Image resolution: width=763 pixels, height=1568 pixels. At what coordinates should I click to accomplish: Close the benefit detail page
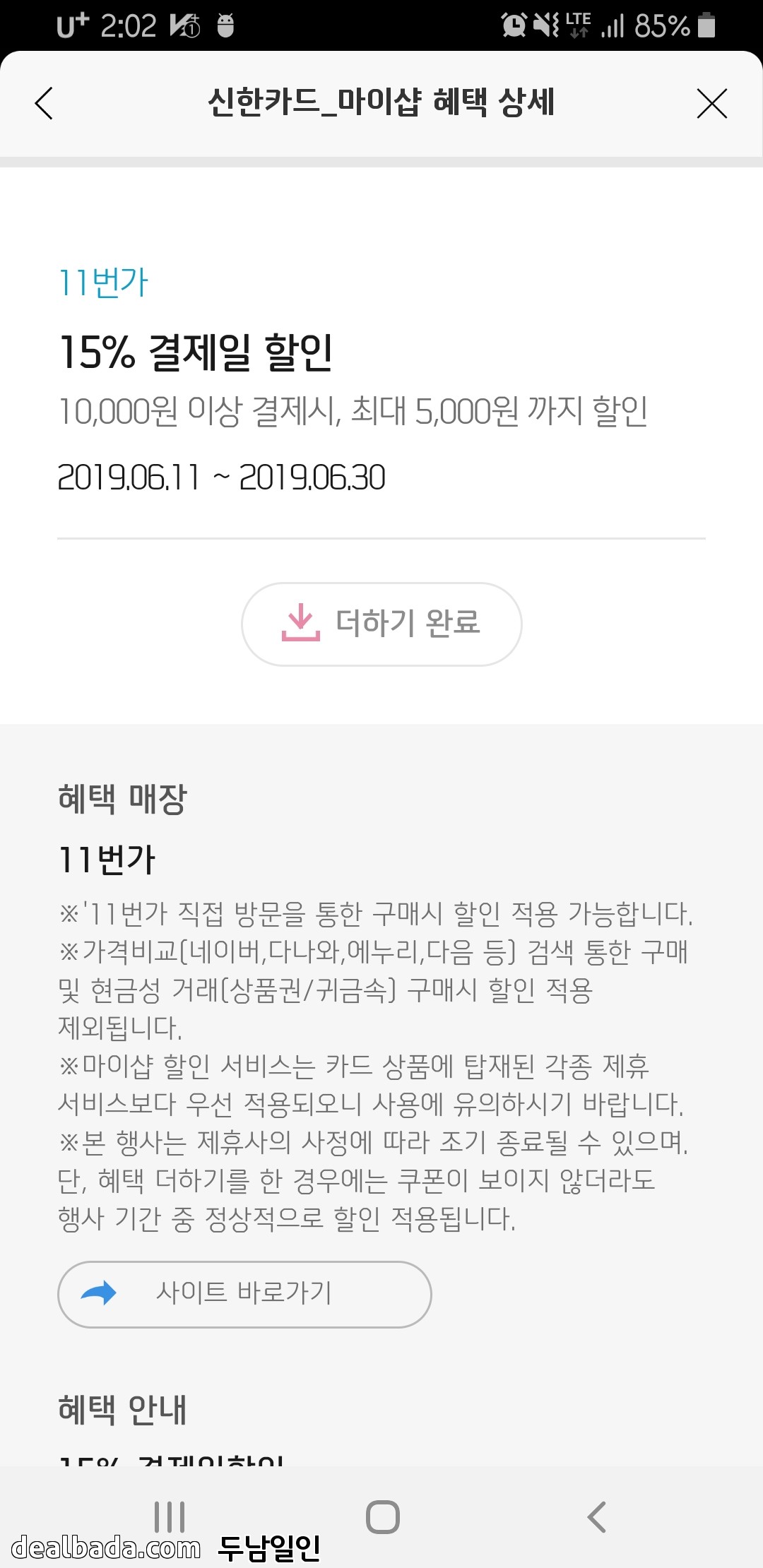(711, 103)
